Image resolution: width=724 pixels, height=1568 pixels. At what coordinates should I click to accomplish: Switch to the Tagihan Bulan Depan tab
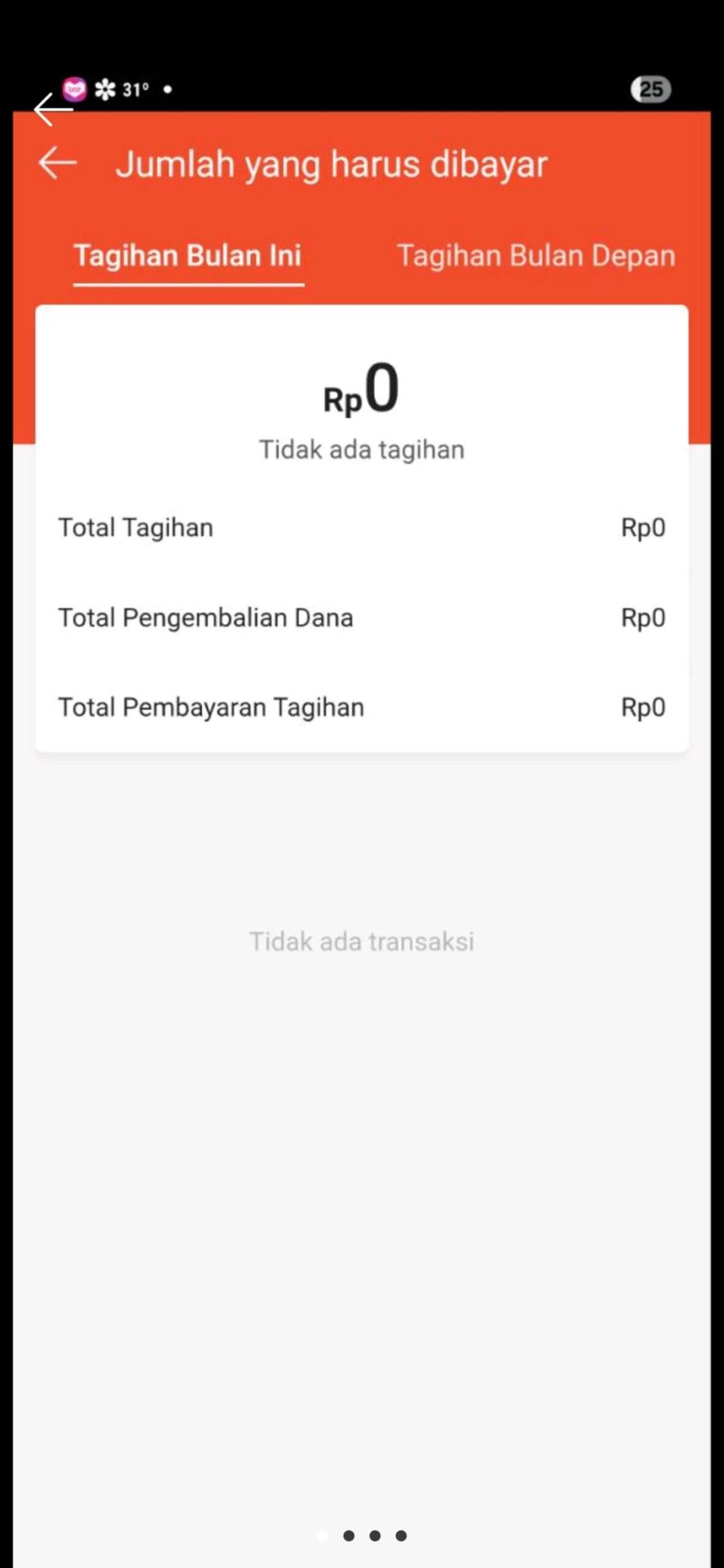point(536,255)
